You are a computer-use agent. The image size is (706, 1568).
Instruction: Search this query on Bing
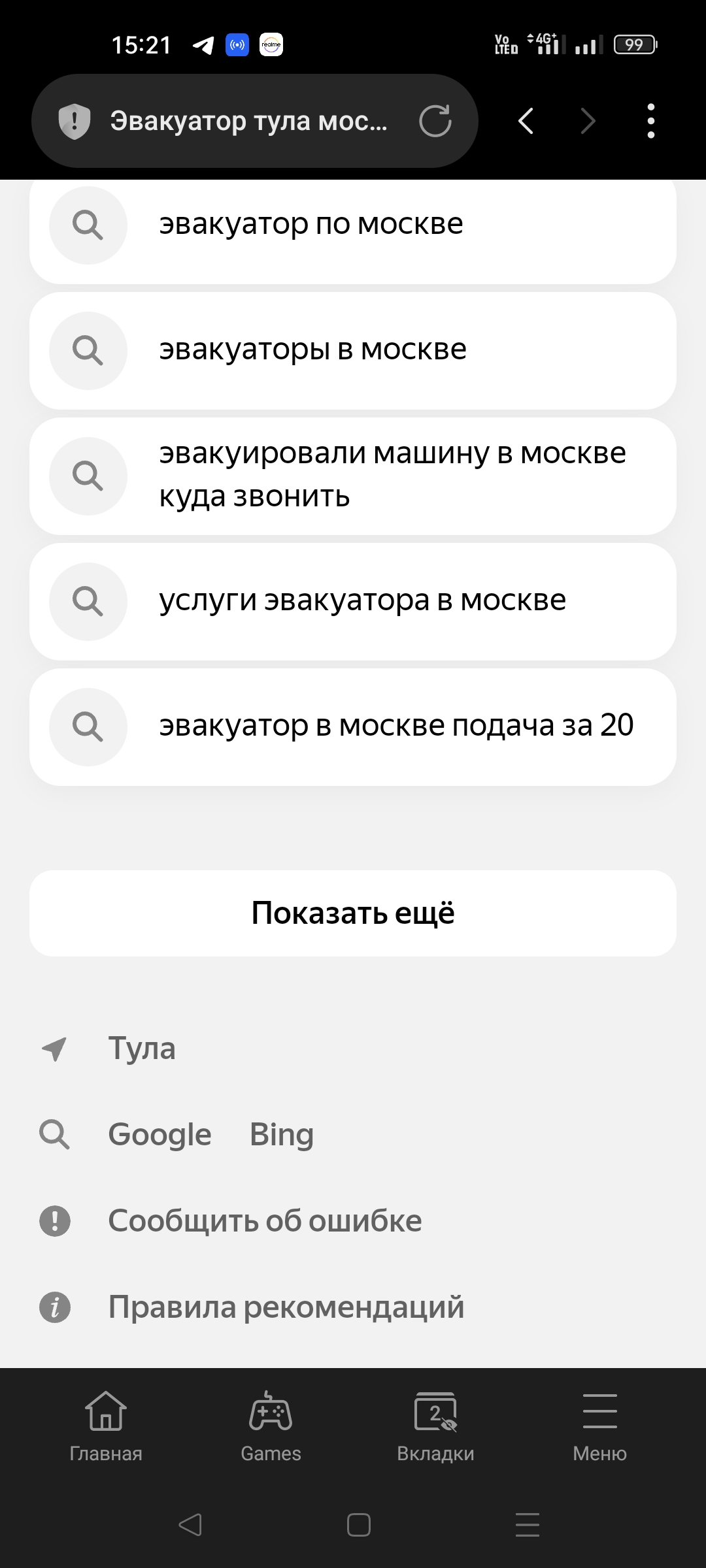(x=282, y=1135)
